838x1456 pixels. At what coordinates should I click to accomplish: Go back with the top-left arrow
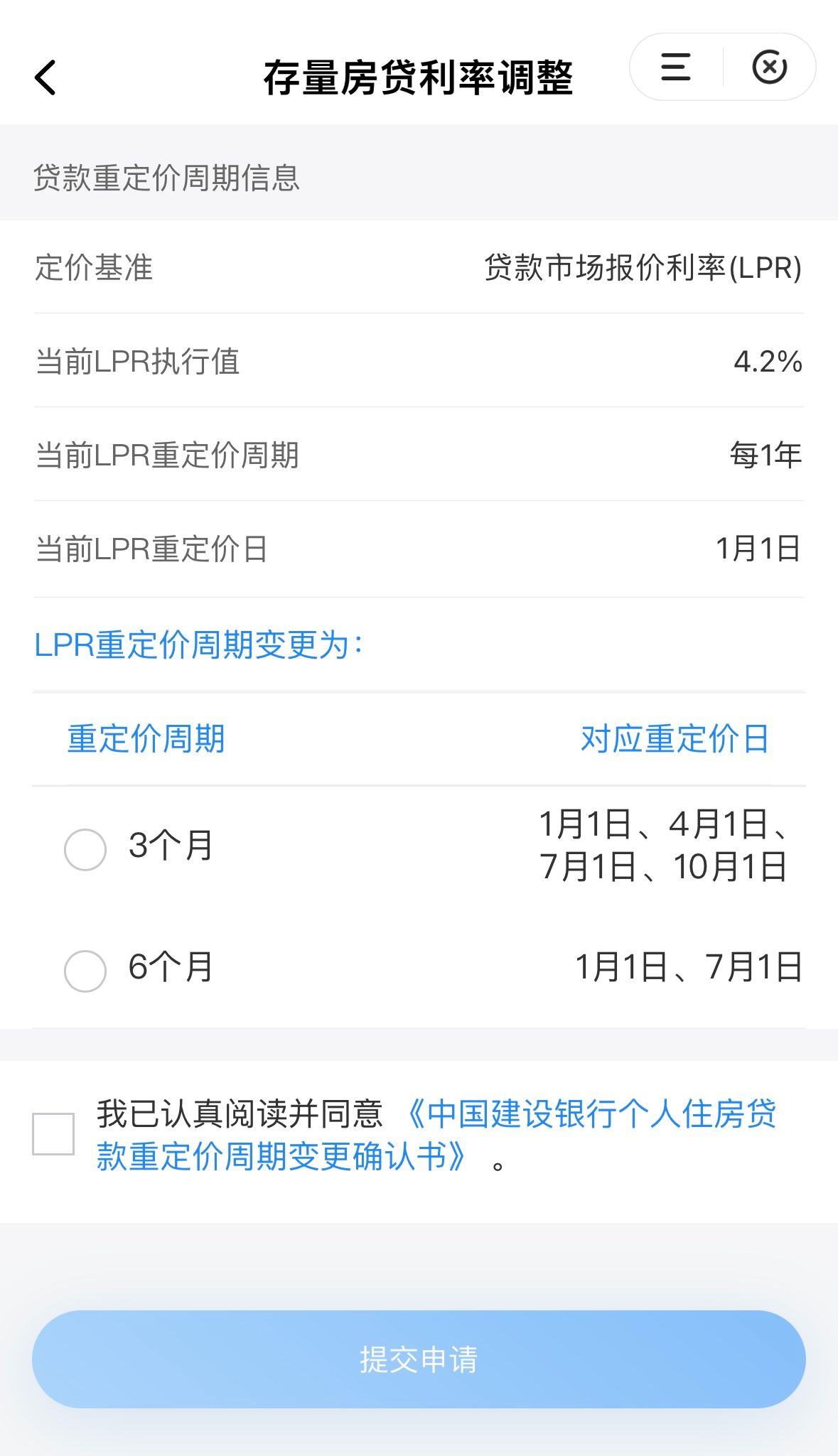[x=45, y=77]
